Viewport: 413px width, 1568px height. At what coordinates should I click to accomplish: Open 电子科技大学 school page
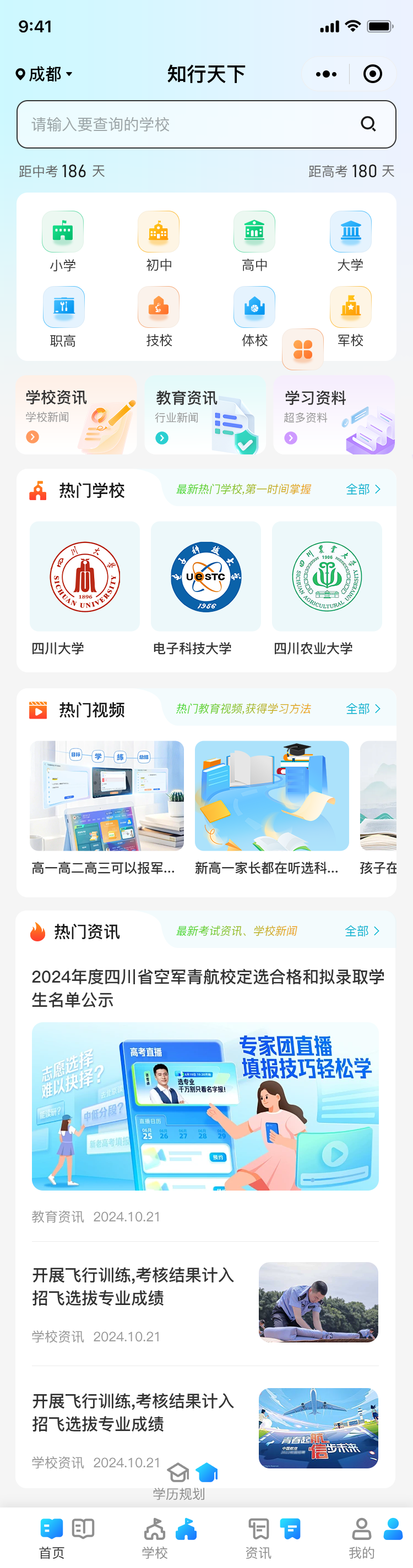tap(206, 588)
